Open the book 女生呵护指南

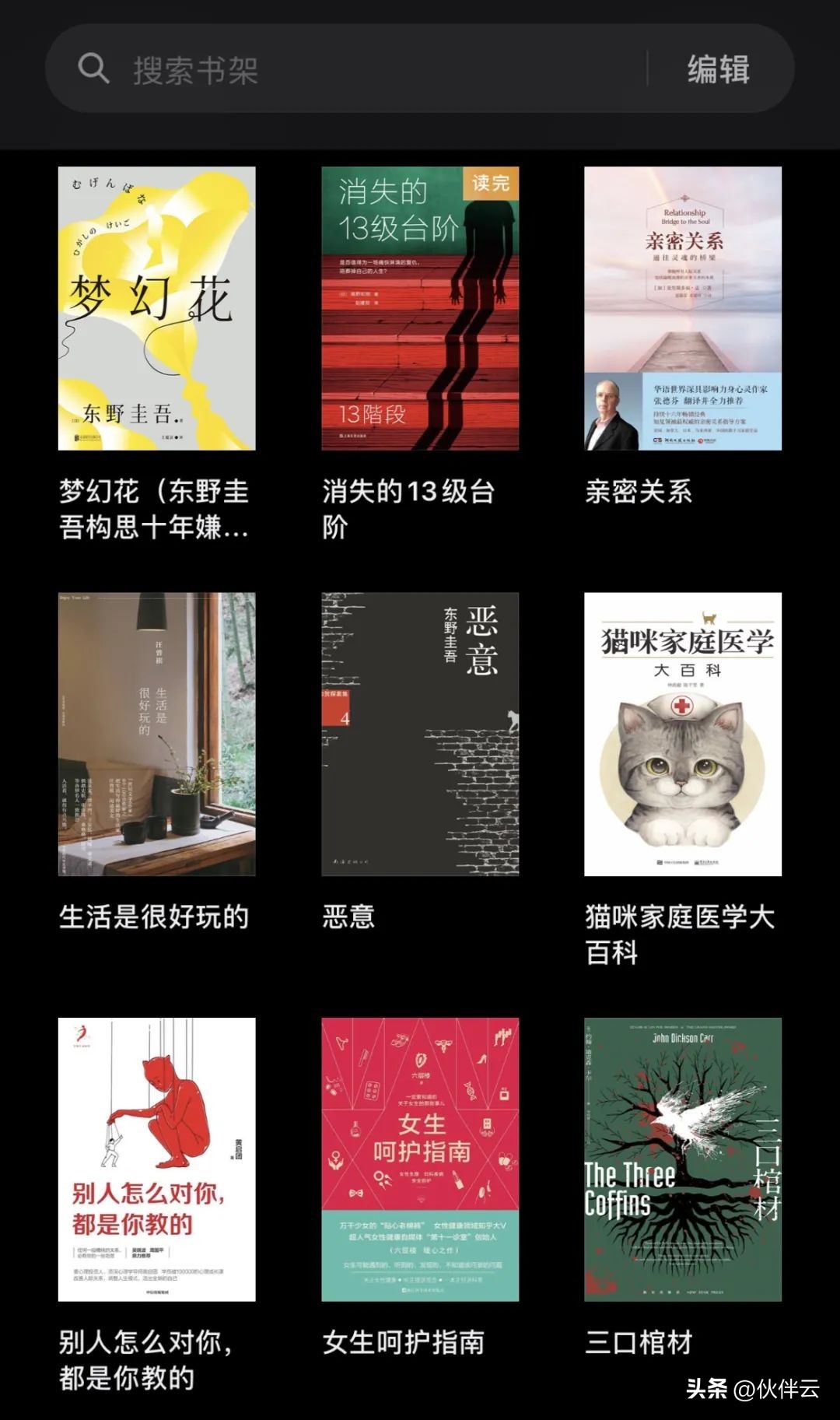click(x=420, y=1159)
